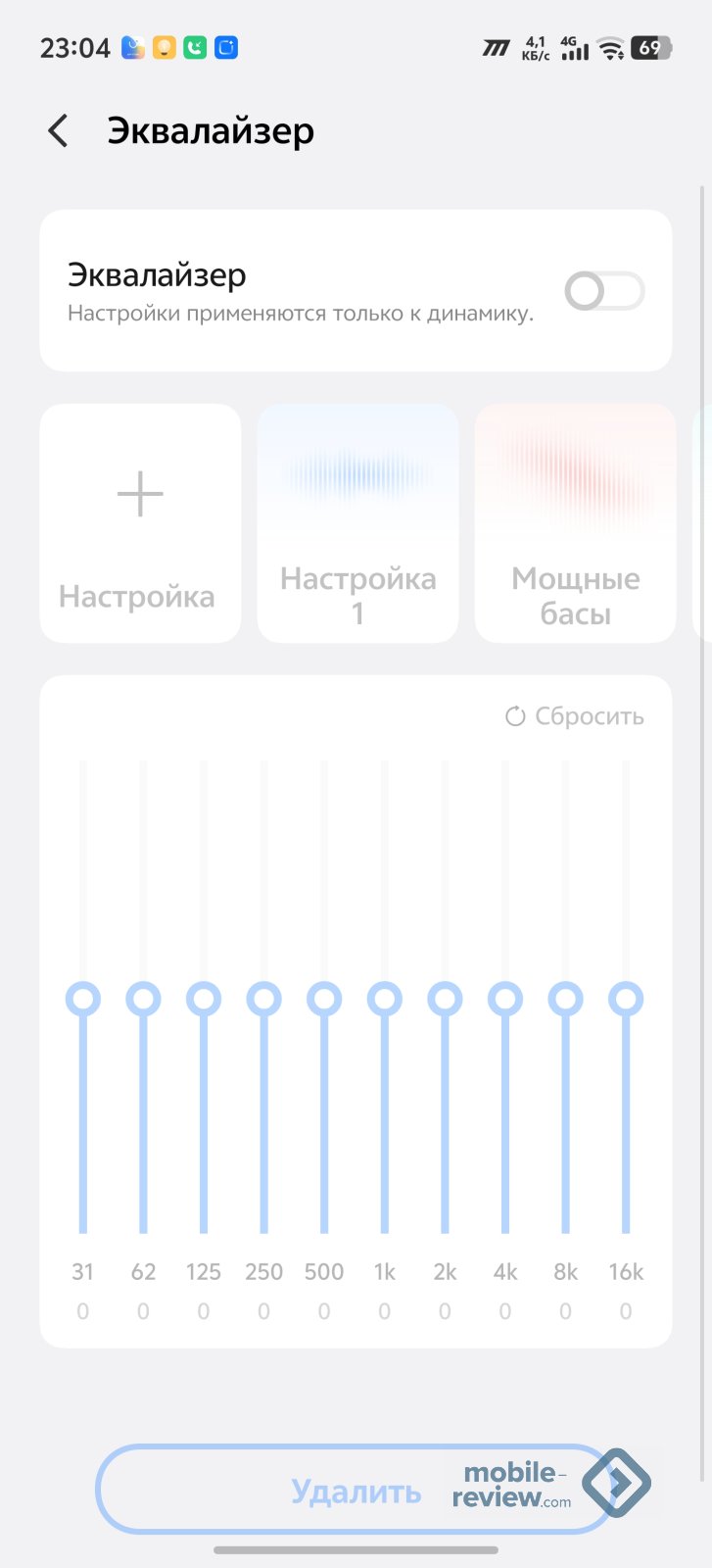Delete the preset with Удалить
This screenshot has width=712, height=1568.
click(x=356, y=1491)
